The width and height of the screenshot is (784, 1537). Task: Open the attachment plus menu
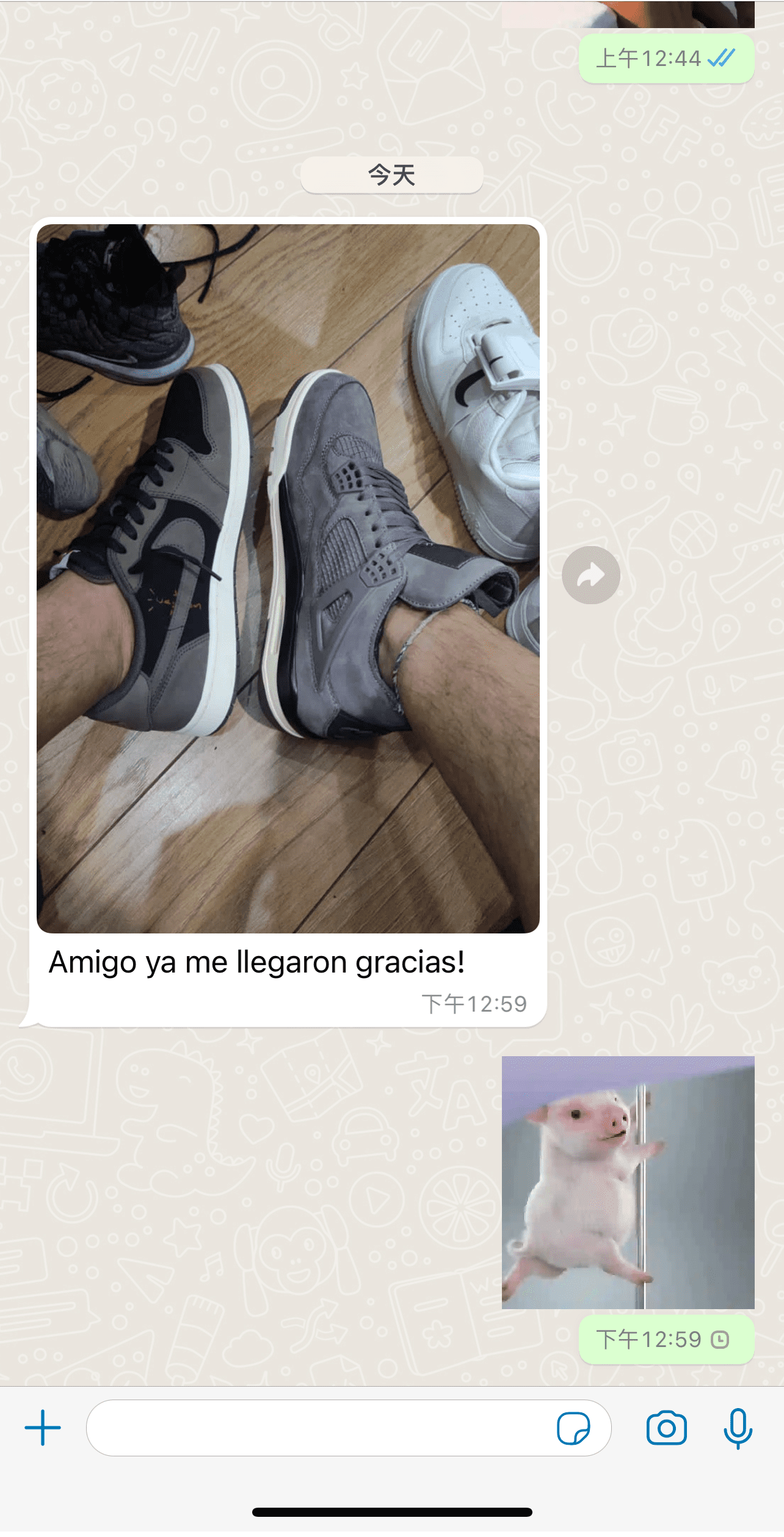43,1428
